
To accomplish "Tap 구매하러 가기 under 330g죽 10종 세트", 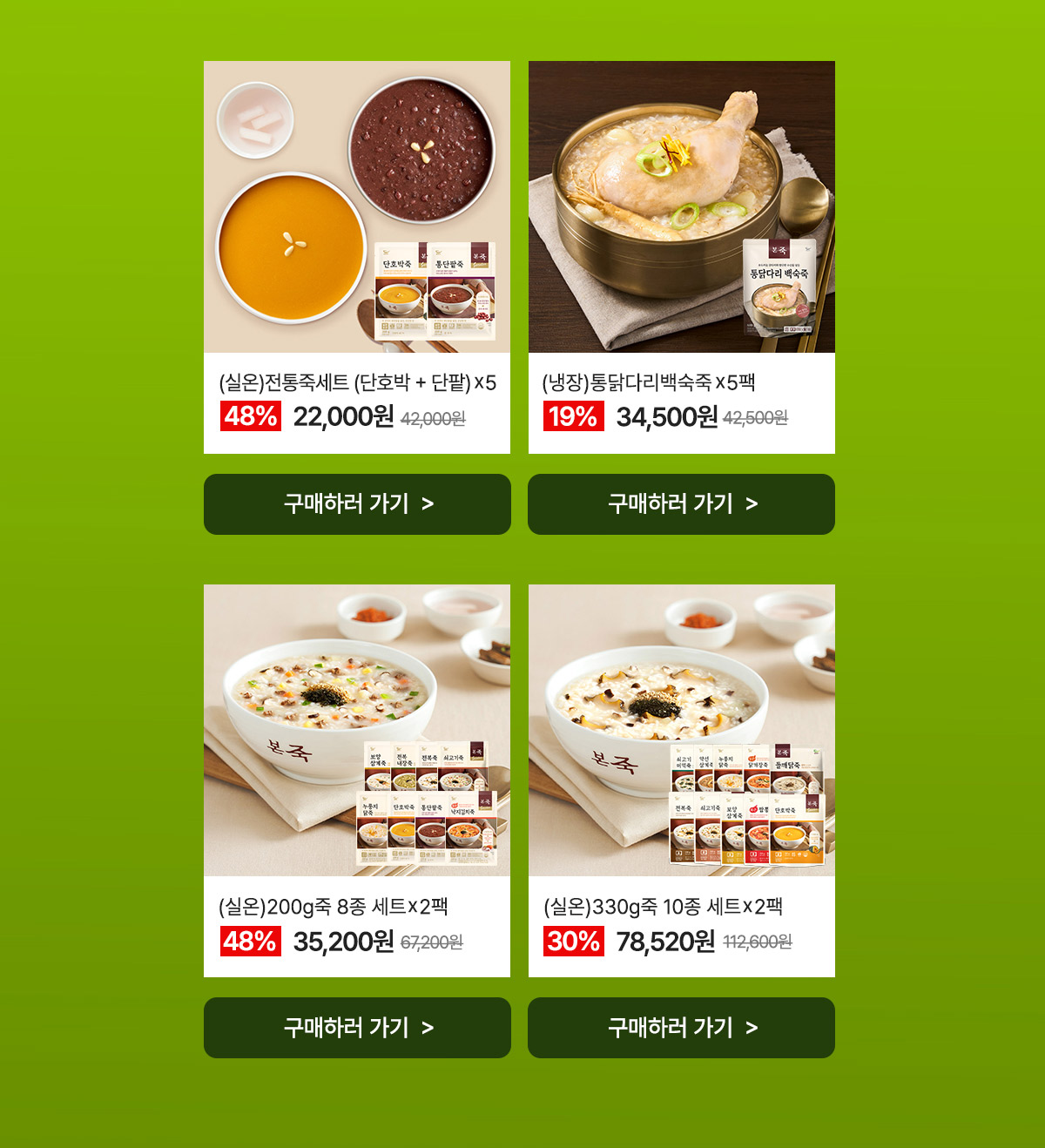I will (681, 1028).
